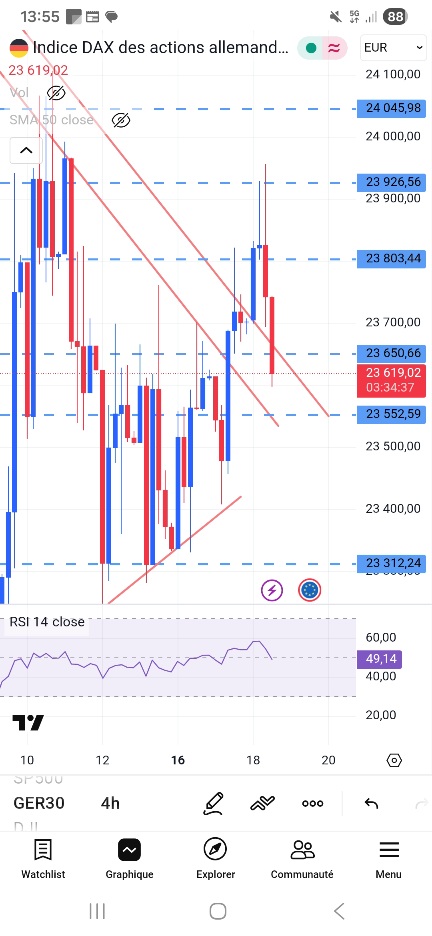Switch to the Watchlist tab

click(43, 859)
